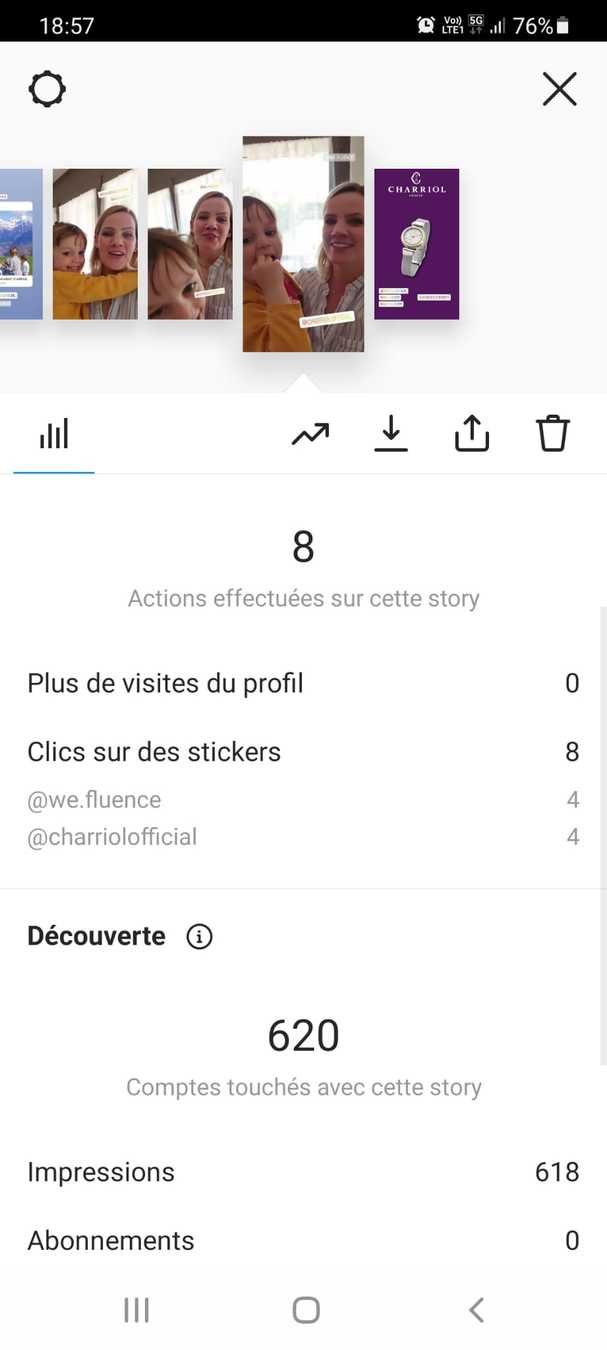
Task: Switch to the bar chart insights tab
Action: pos(54,435)
